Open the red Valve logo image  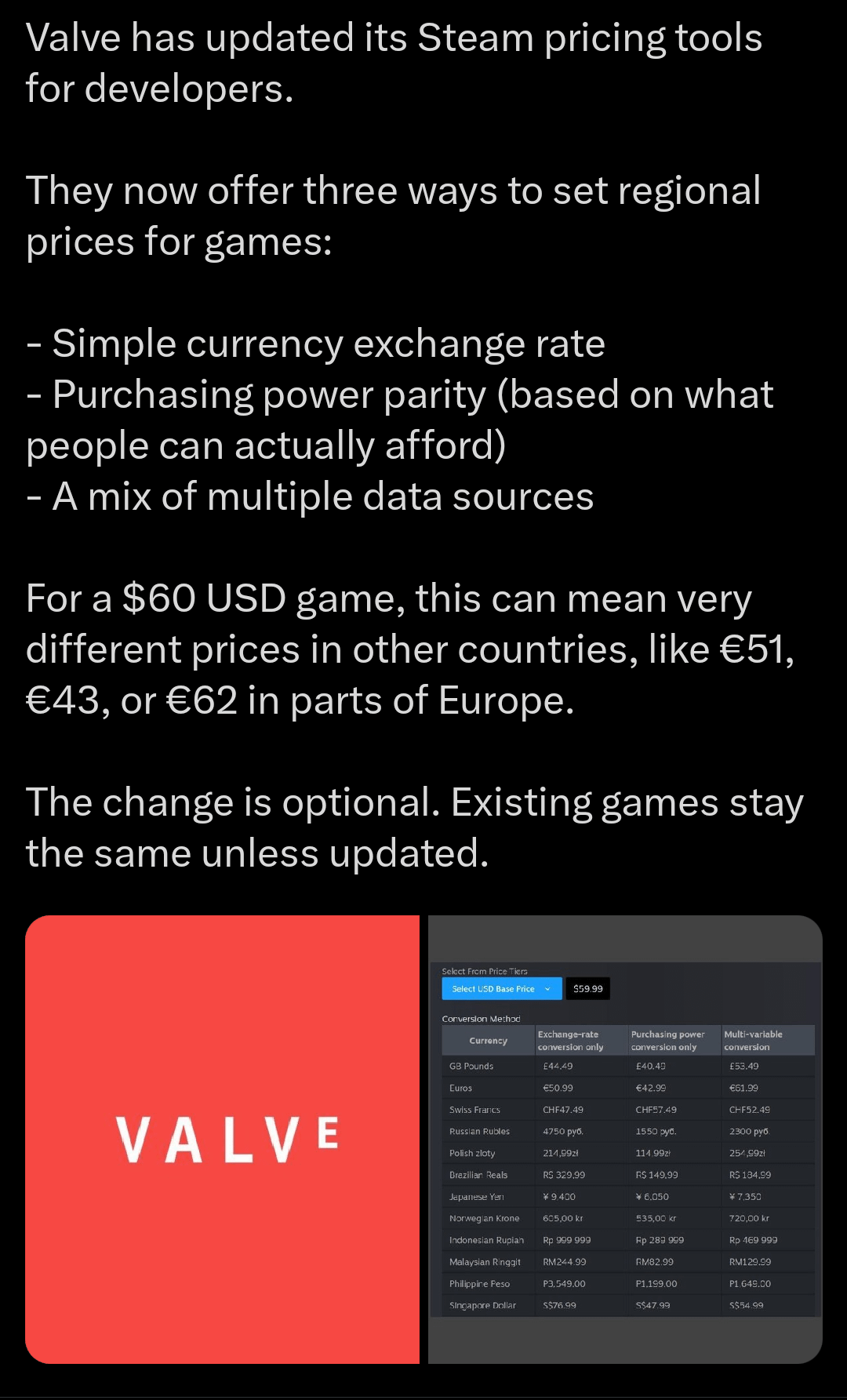click(223, 1139)
